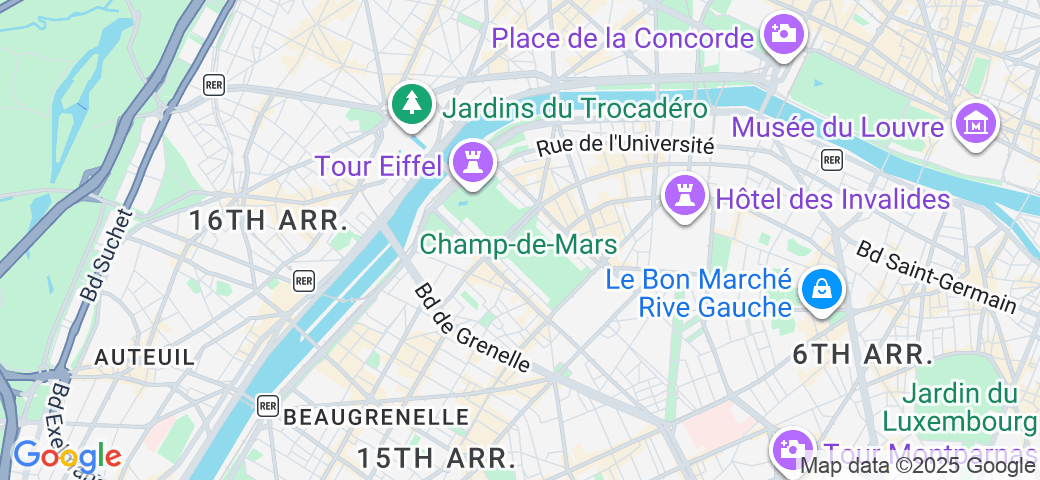
Task: Open the Musée du Louvre museum pin
Action: click(975, 126)
